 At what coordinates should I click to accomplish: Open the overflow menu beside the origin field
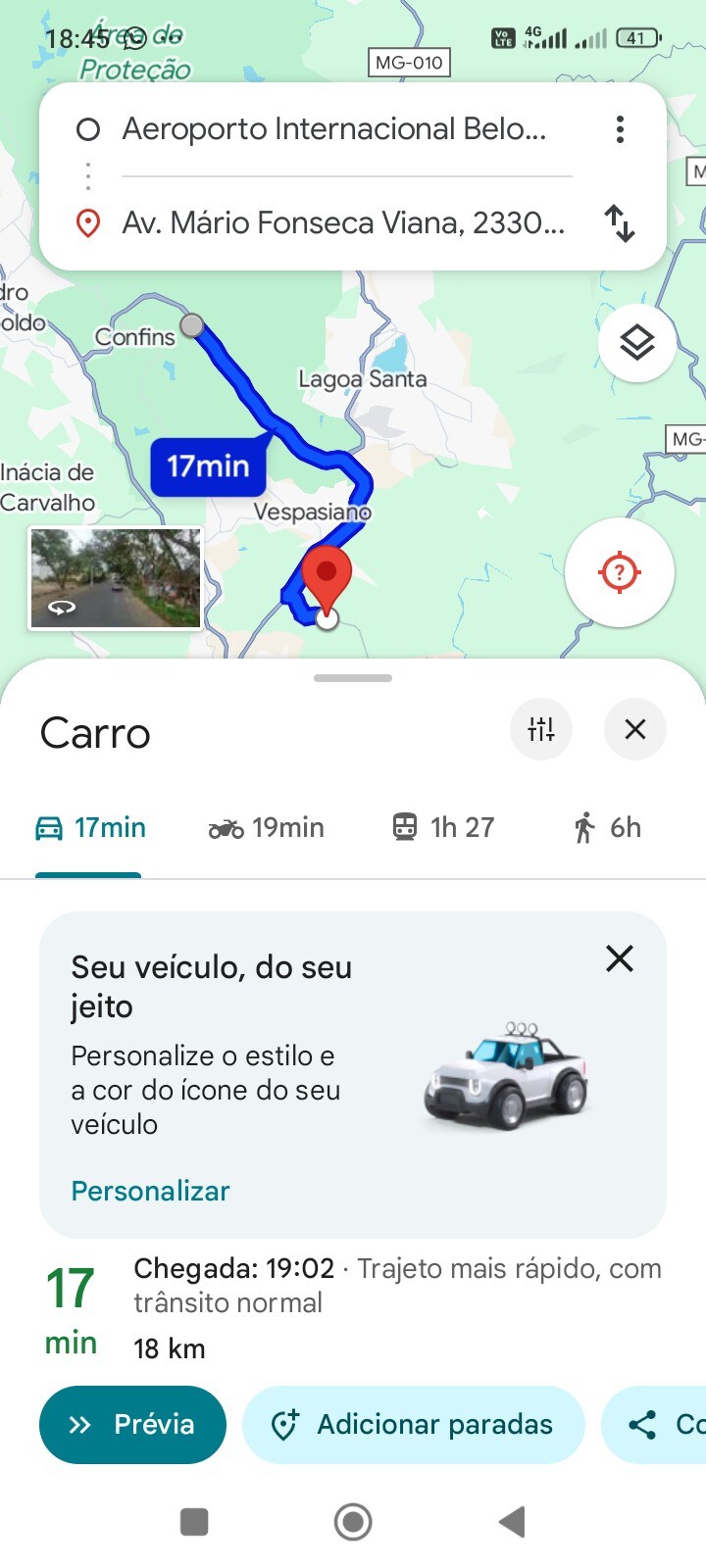(x=620, y=129)
